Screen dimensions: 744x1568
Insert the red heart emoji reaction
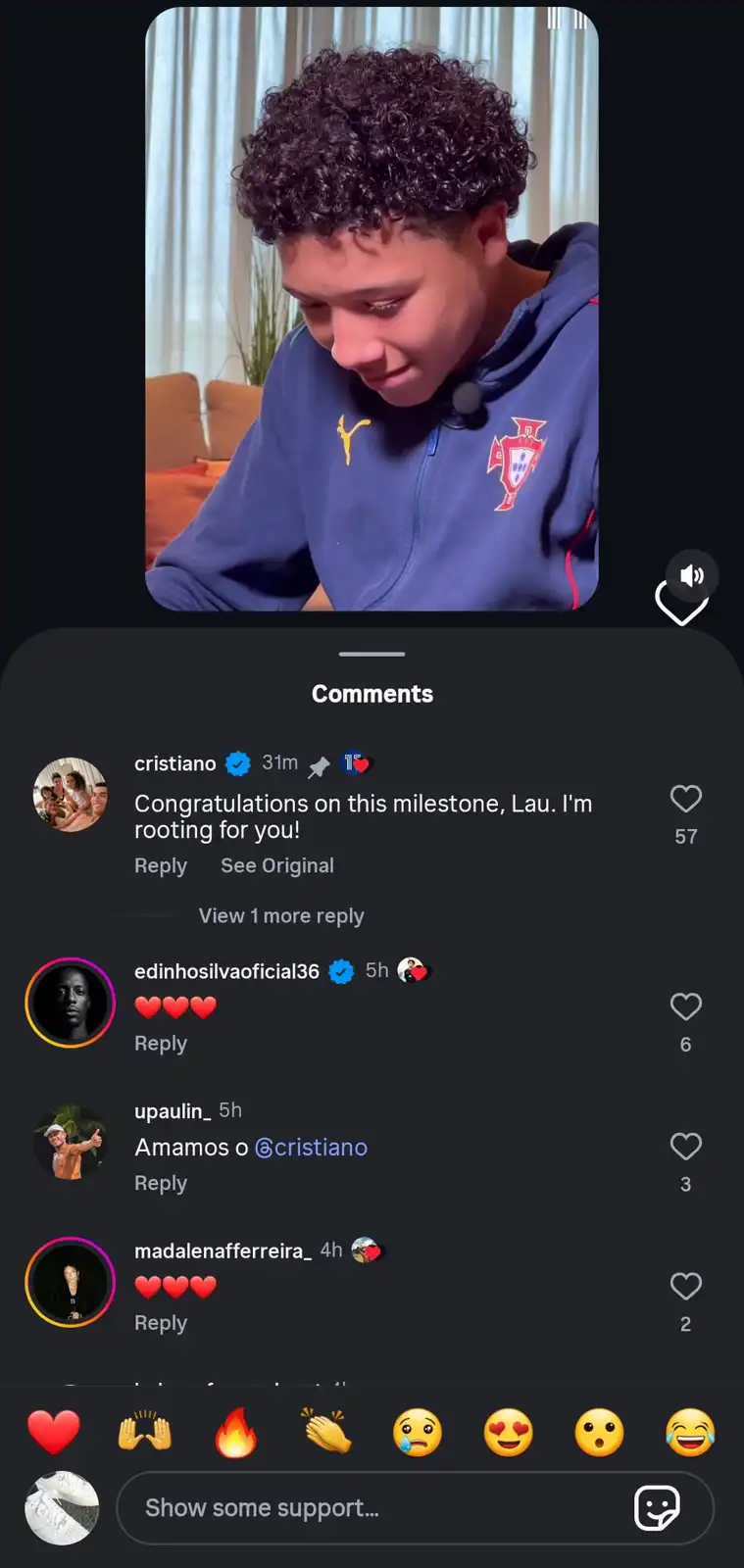point(54,1433)
